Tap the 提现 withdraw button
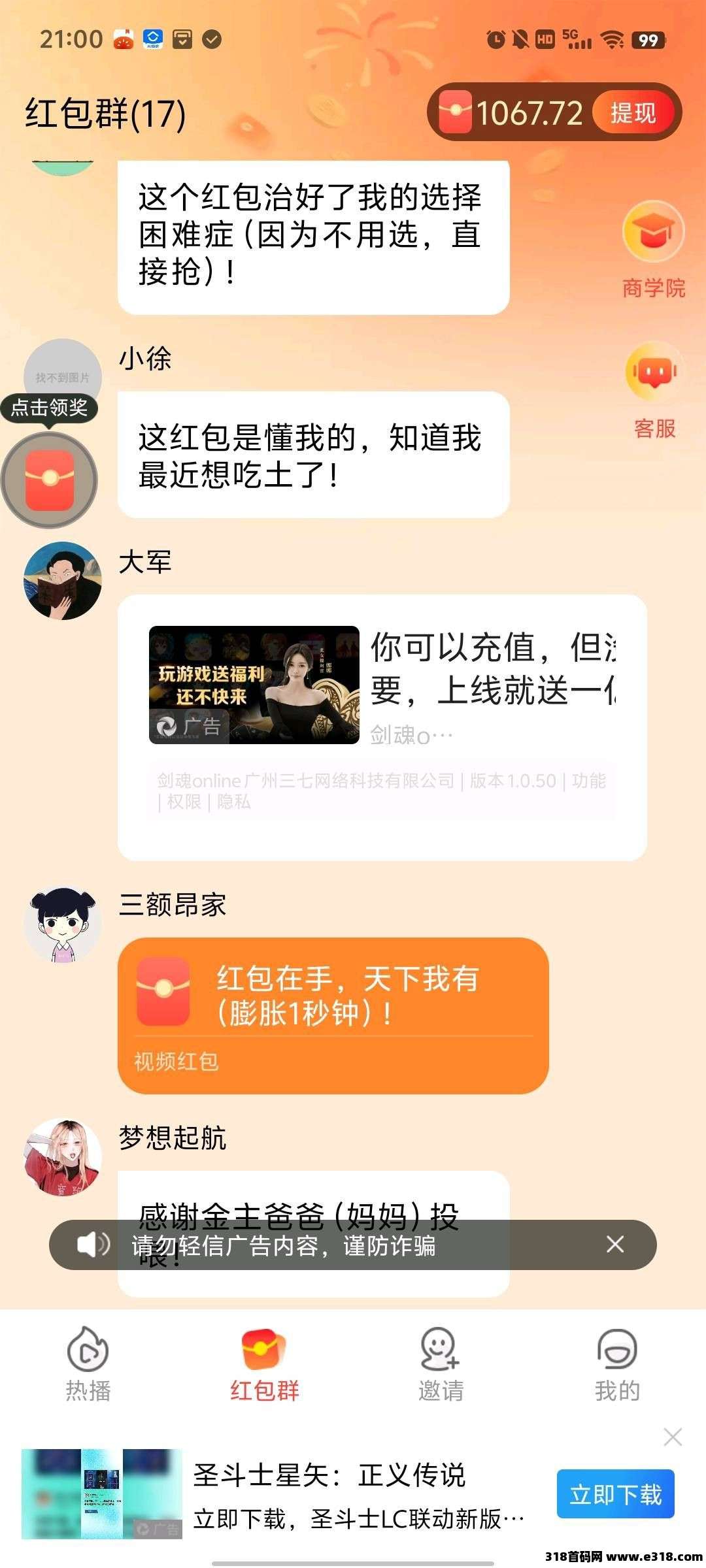This screenshot has height=1568, width=706. (x=633, y=113)
